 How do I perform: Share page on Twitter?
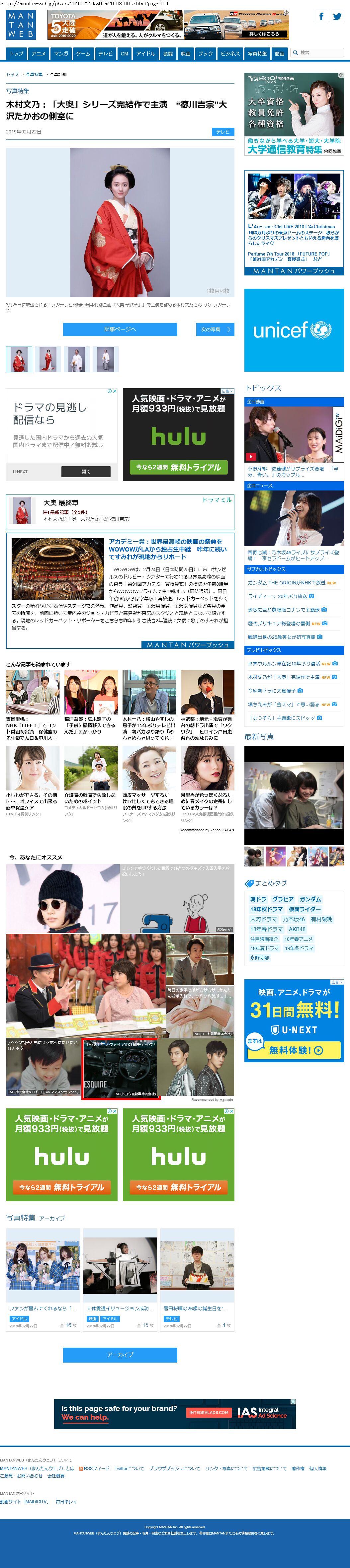337,17
